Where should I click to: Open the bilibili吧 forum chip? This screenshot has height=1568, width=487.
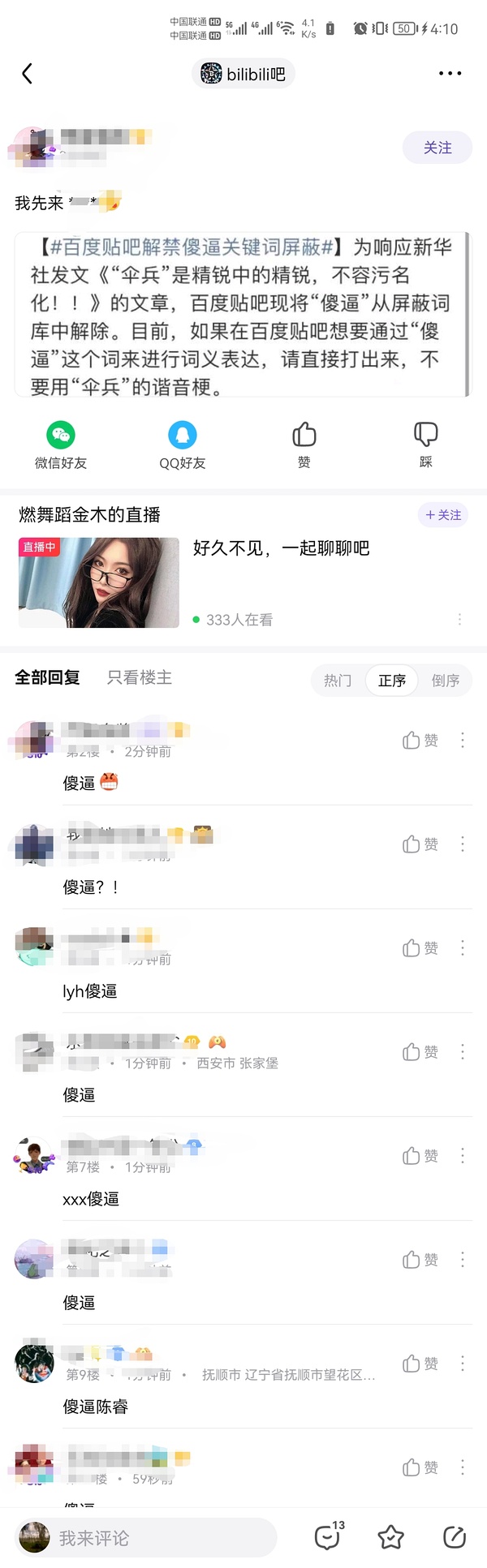(x=243, y=74)
